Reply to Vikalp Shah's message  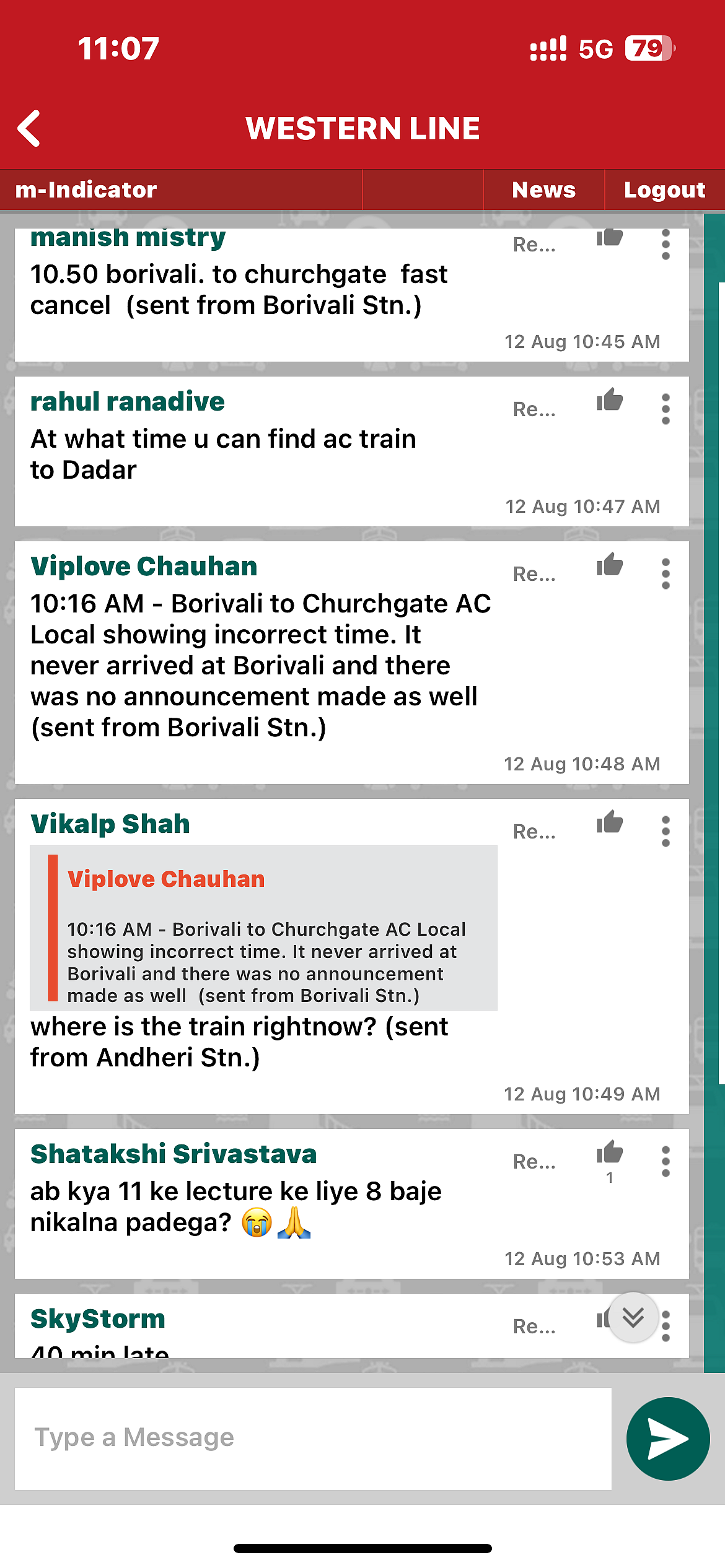534,832
